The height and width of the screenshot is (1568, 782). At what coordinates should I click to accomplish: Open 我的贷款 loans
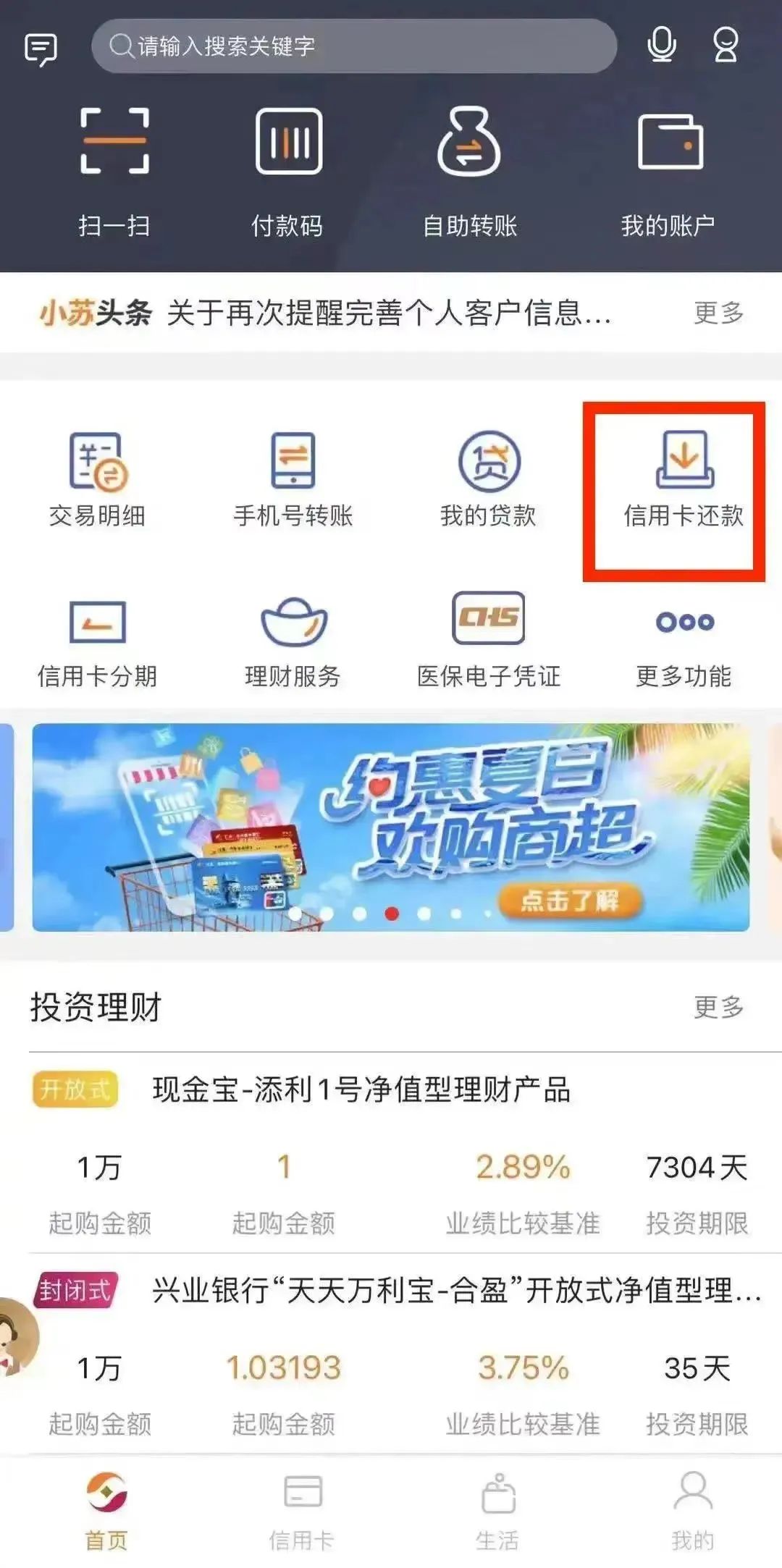(x=489, y=479)
